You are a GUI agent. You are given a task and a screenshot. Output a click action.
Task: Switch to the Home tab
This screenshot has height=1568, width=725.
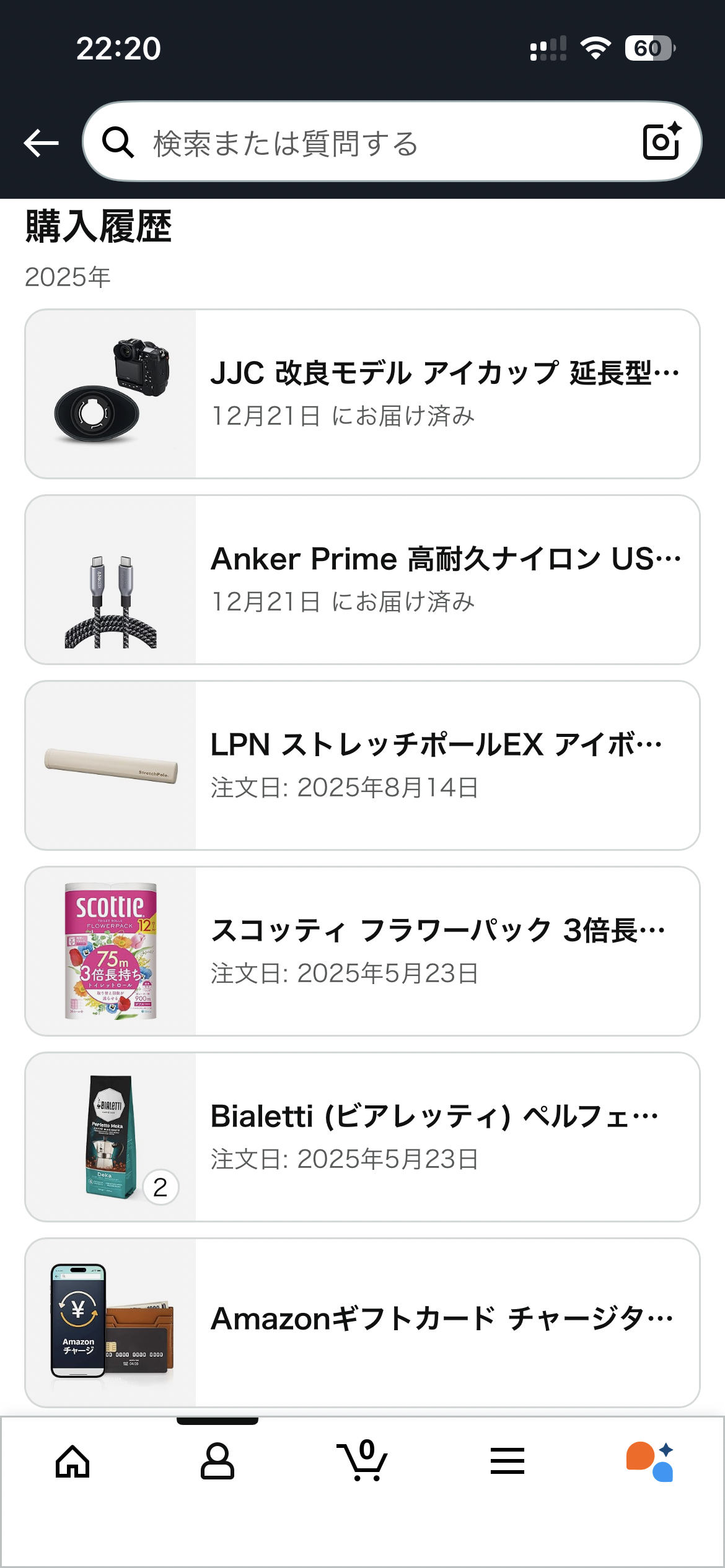(x=73, y=1461)
